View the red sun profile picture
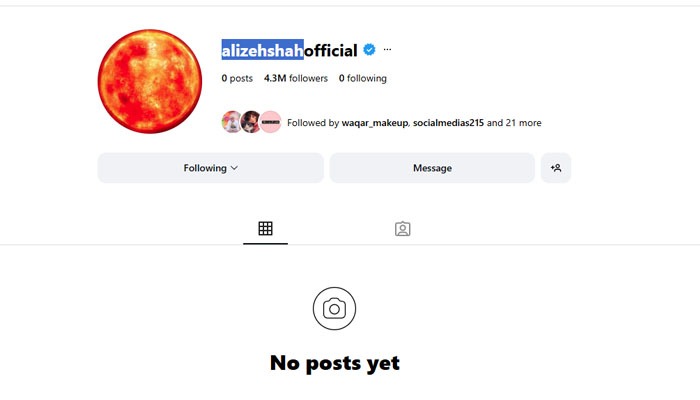Image resolution: width=700 pixels, height=400 pixels. tap(149, 82)
